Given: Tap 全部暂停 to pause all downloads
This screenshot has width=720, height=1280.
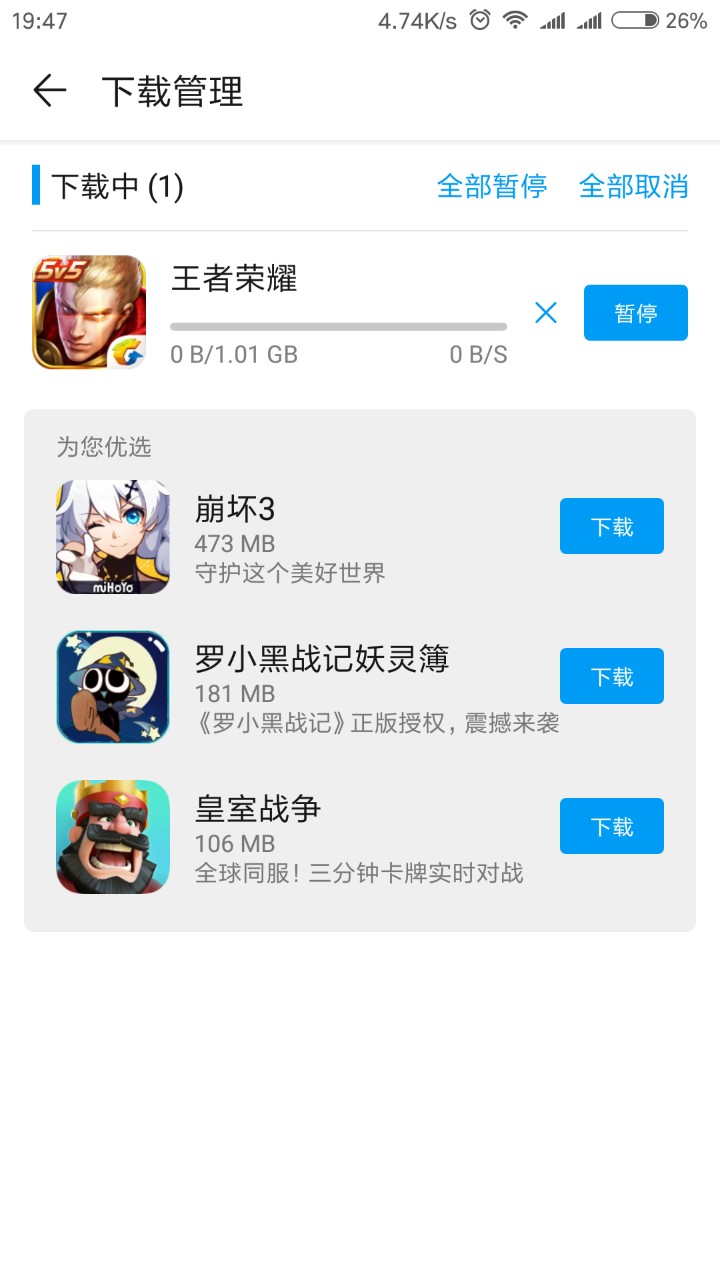Looking at the screenshot, I should (x=491, y=186).
